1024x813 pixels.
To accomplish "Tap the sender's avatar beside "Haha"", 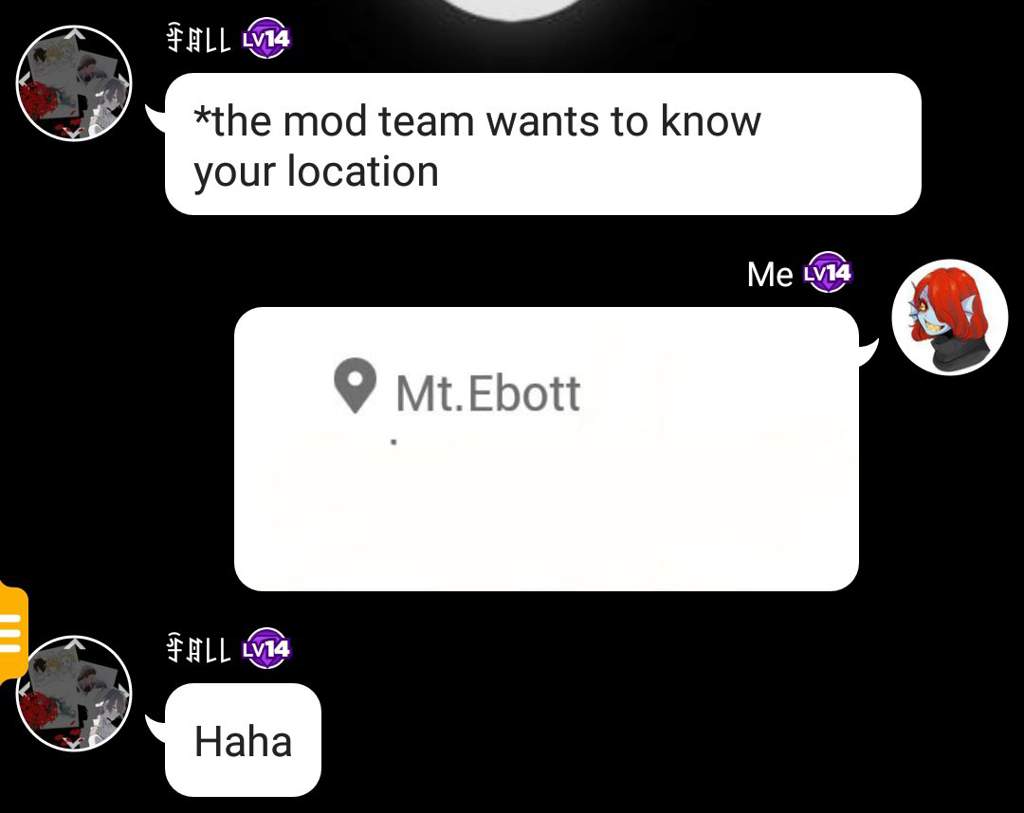I will point(75,693).
